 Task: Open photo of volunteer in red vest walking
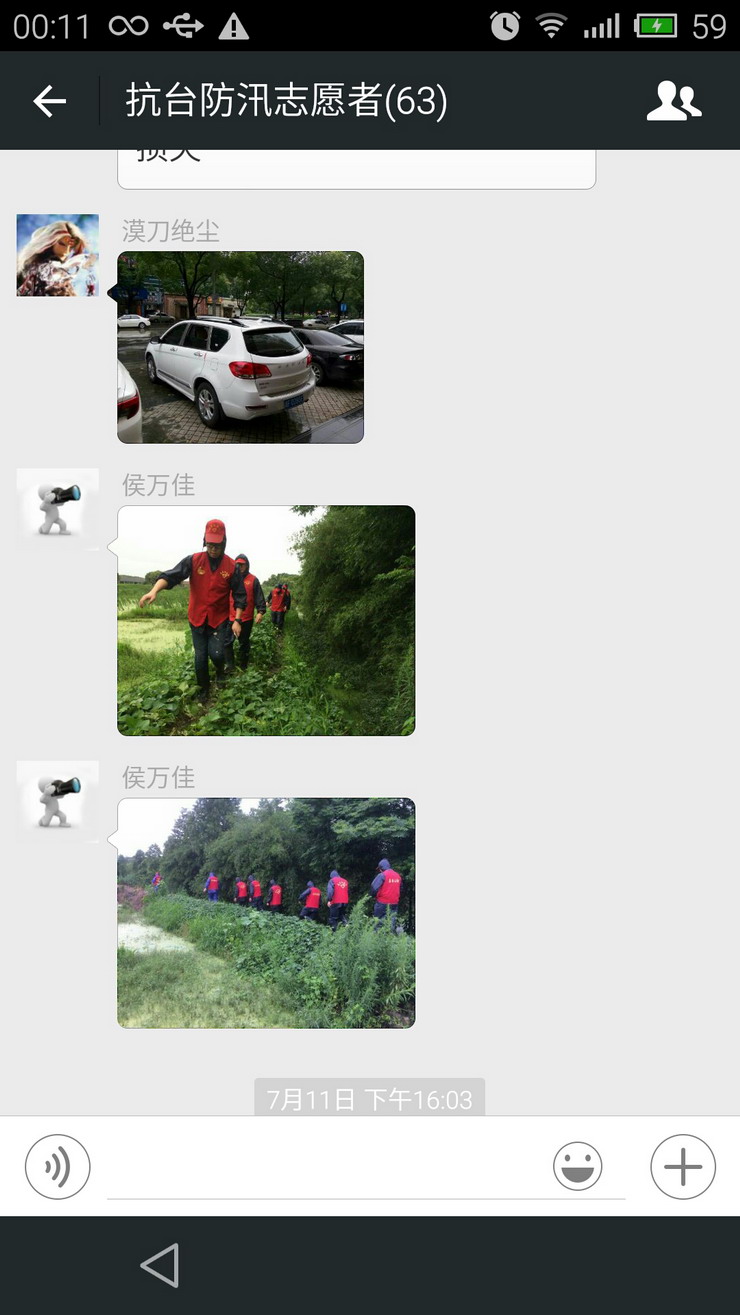[266, 620]
